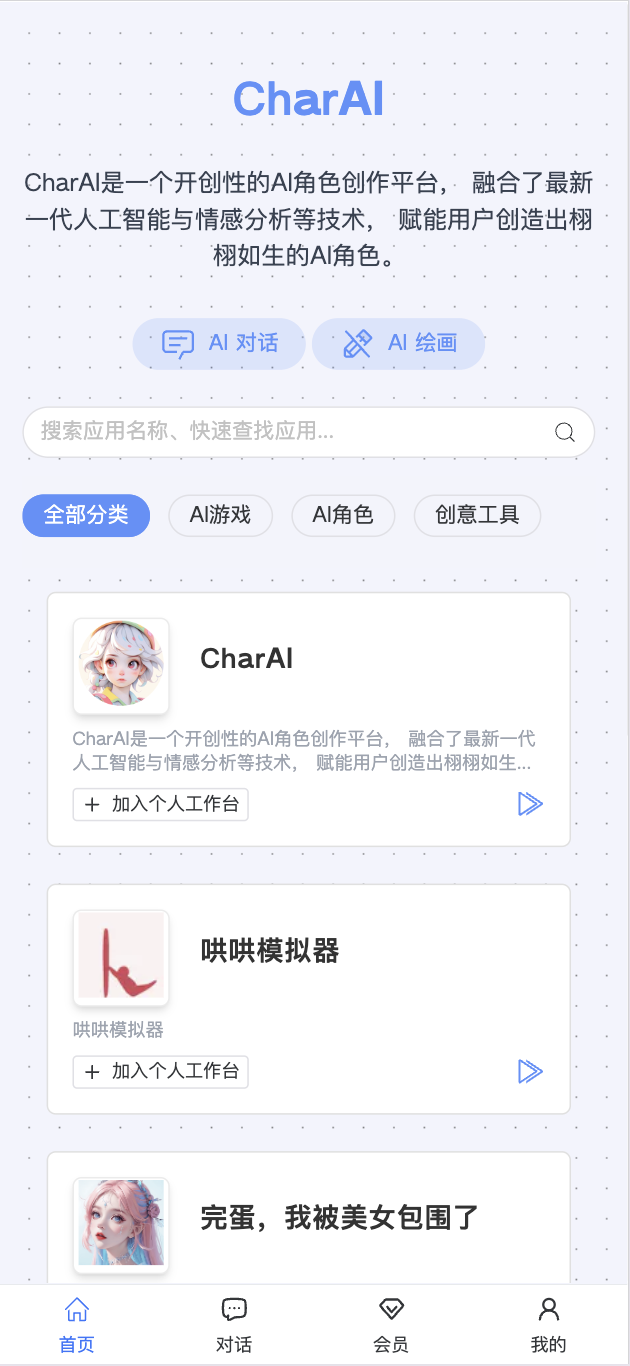Image resolution: width=630 pixels, height=1366 pixels.
Task: Filter by AI游戏 category
Action: pos(220,516)
